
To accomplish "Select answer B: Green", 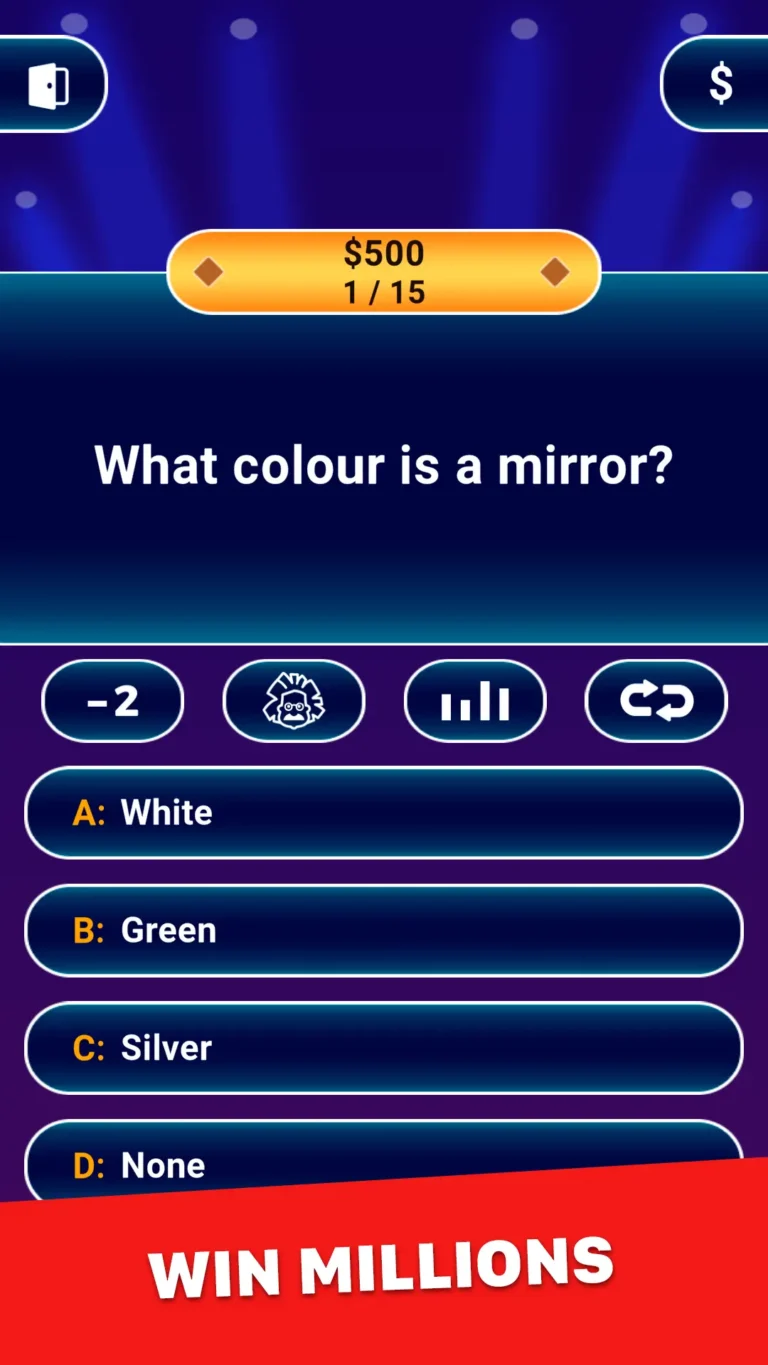I will click(x=384, y=930).
